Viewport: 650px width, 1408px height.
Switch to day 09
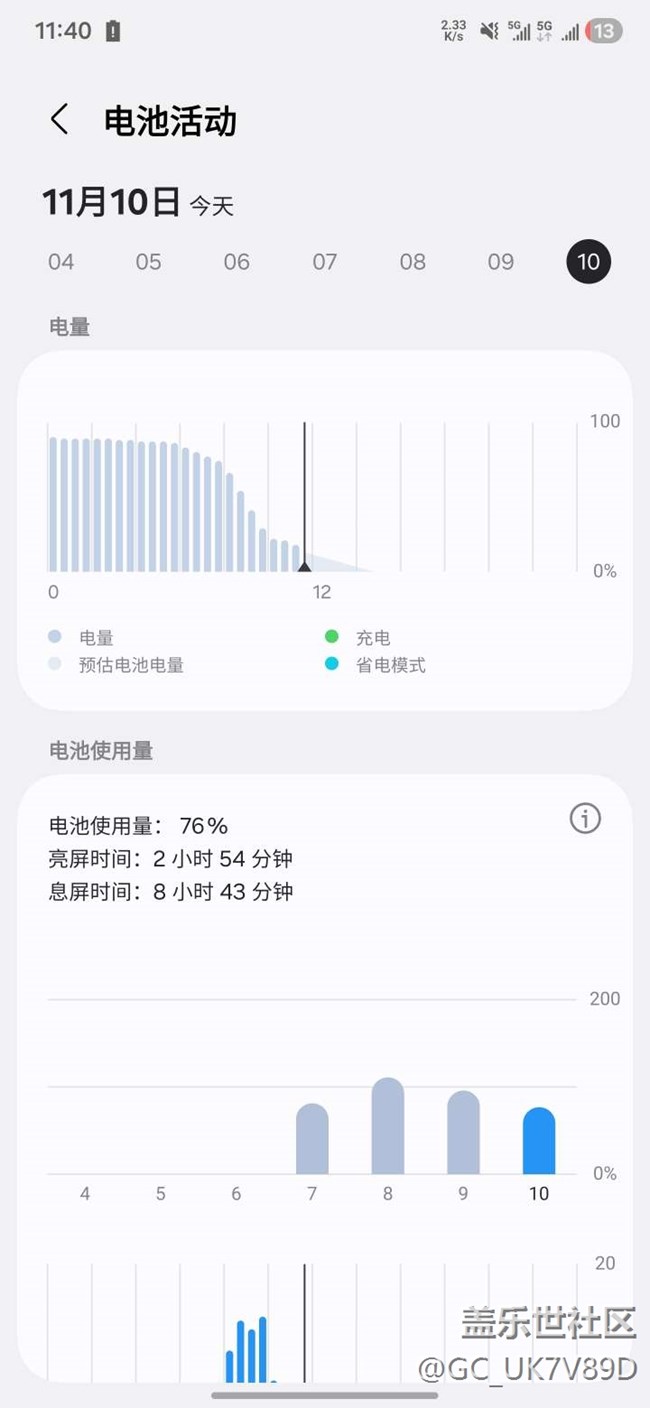click(x=501, y=262)
